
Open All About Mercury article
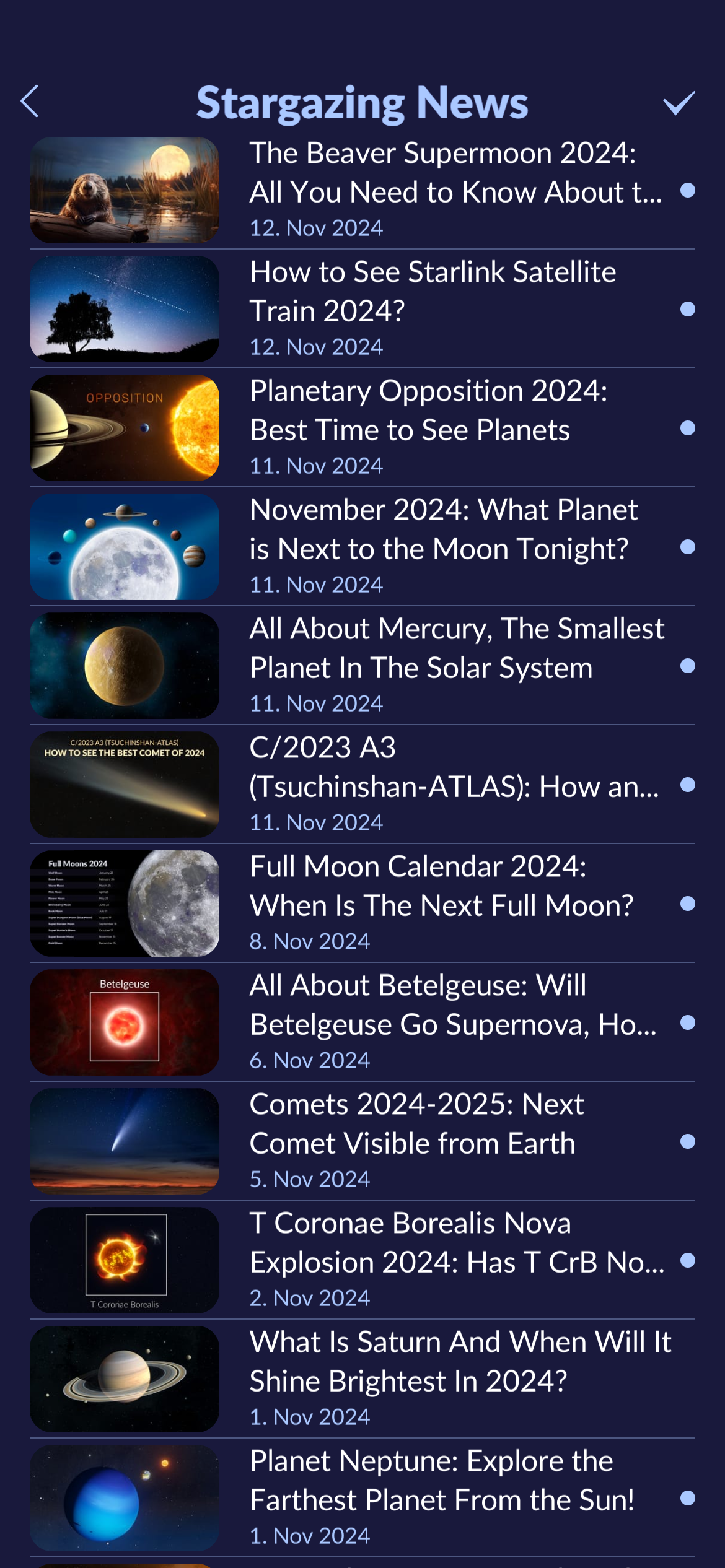457,648
